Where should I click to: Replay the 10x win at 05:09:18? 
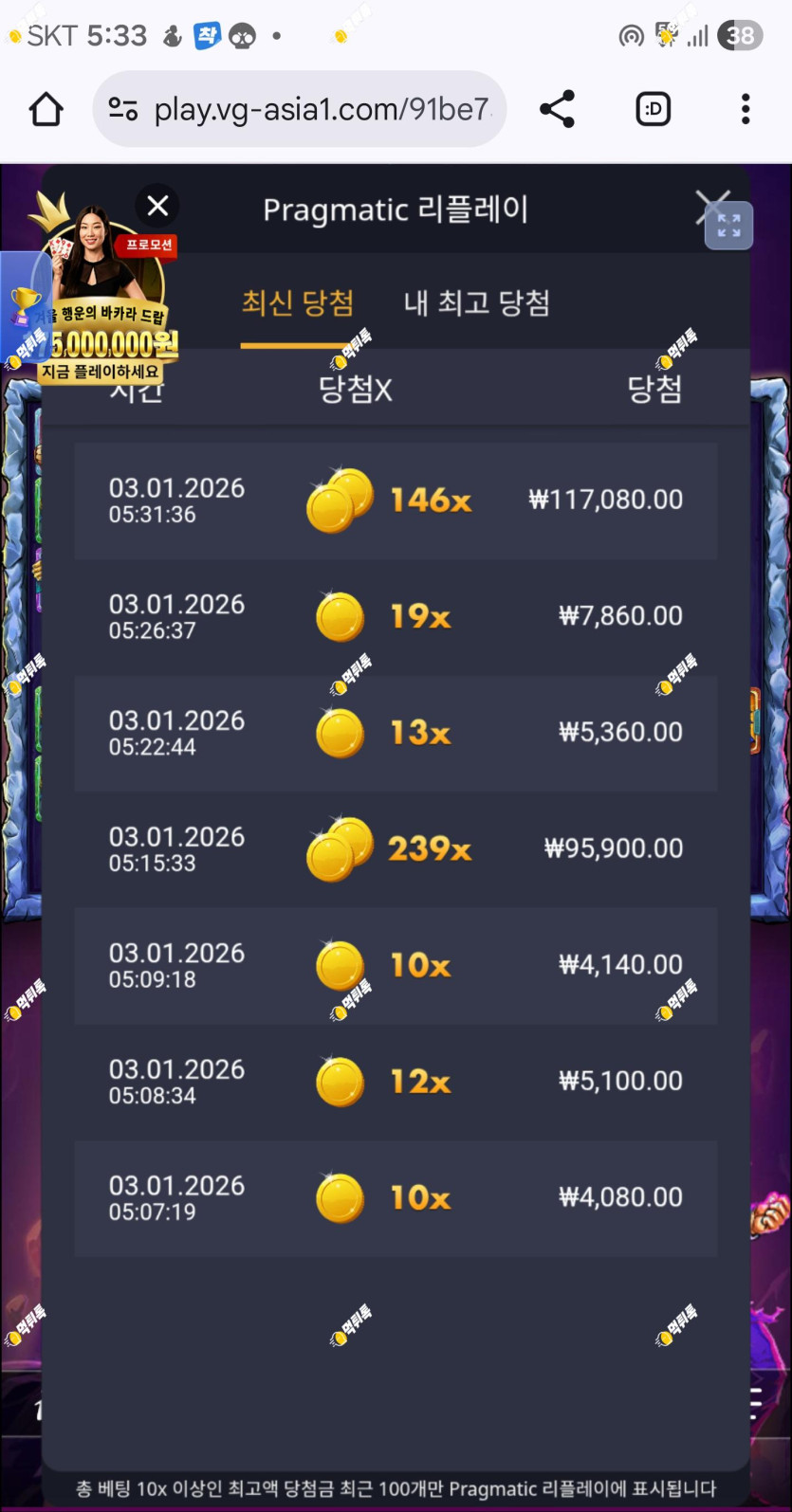[396, 965]
